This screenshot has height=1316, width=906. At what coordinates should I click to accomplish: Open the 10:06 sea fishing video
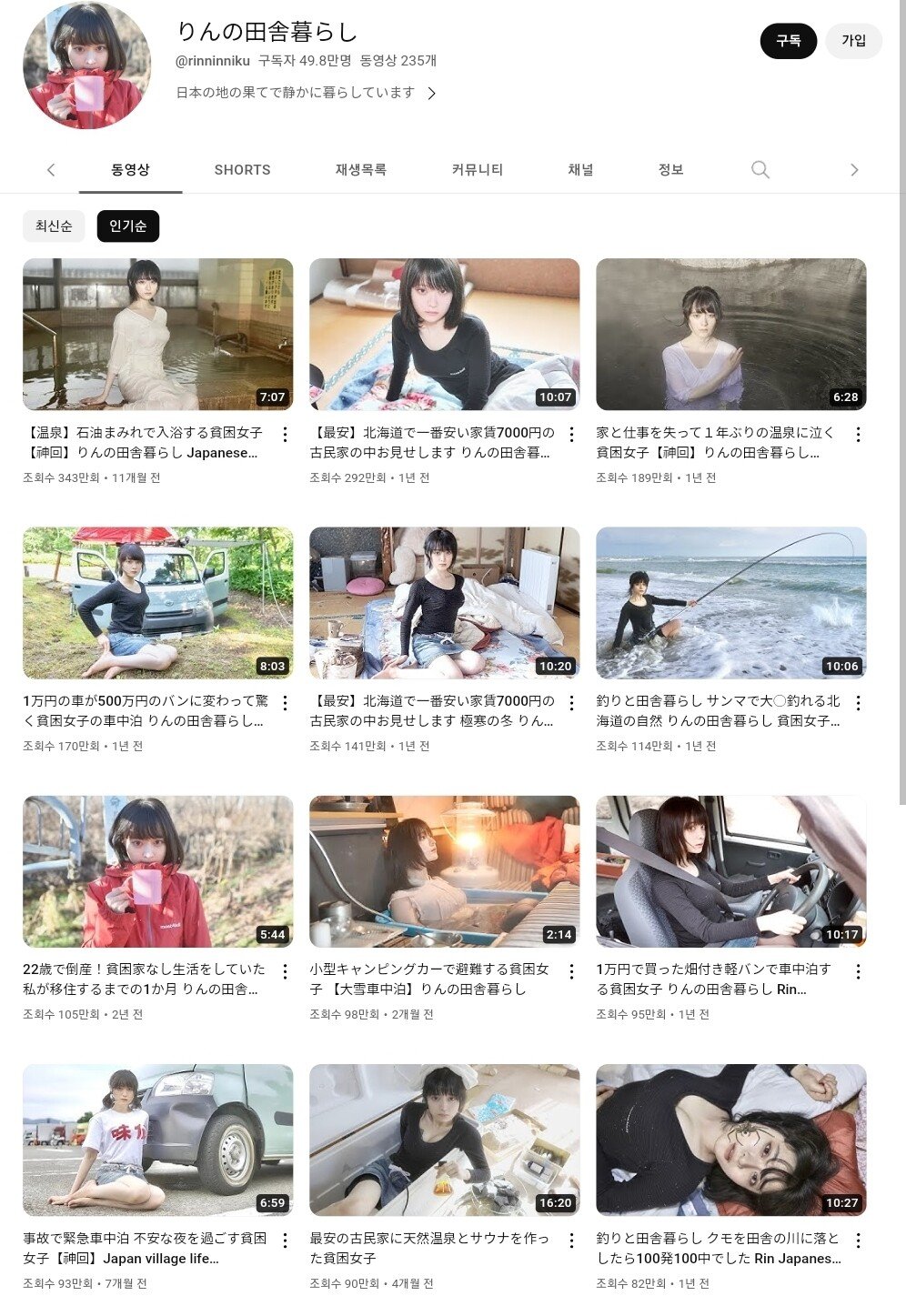[x=730, y=602]
